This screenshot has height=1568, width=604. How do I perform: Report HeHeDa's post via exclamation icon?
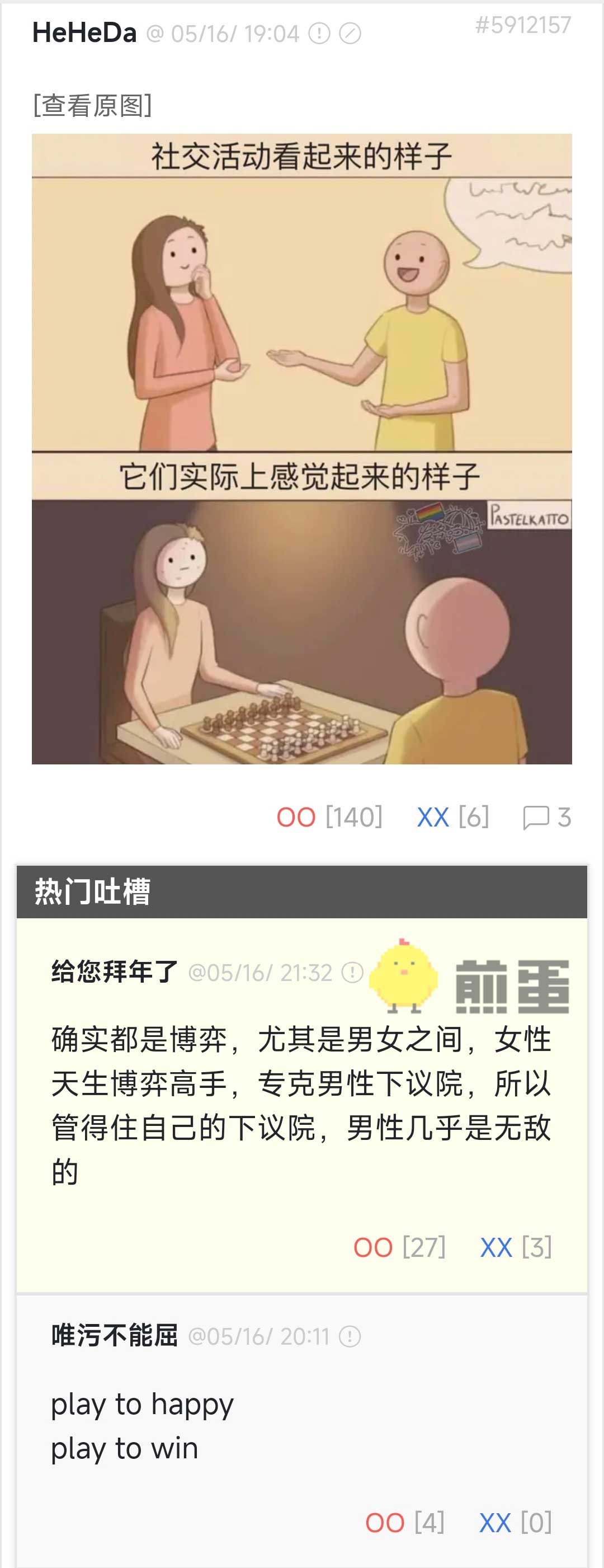click(x=319, y=34)
